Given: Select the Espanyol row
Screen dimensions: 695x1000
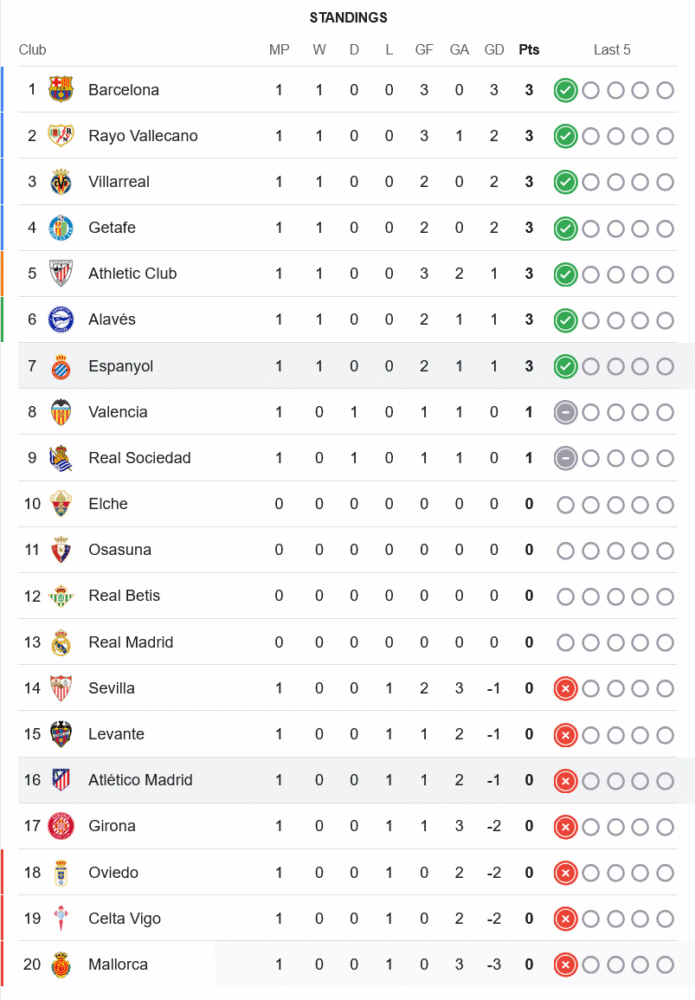Looking at the screenshot, I should 120,366.
